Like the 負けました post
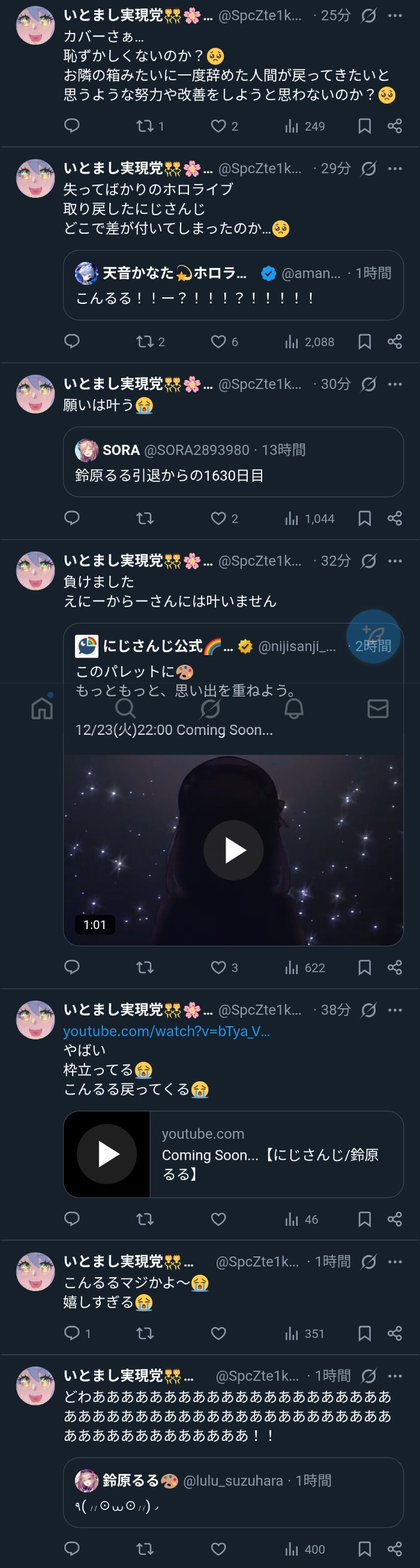The width and height of the screenshot is (420, 1568). pos(218,967)
